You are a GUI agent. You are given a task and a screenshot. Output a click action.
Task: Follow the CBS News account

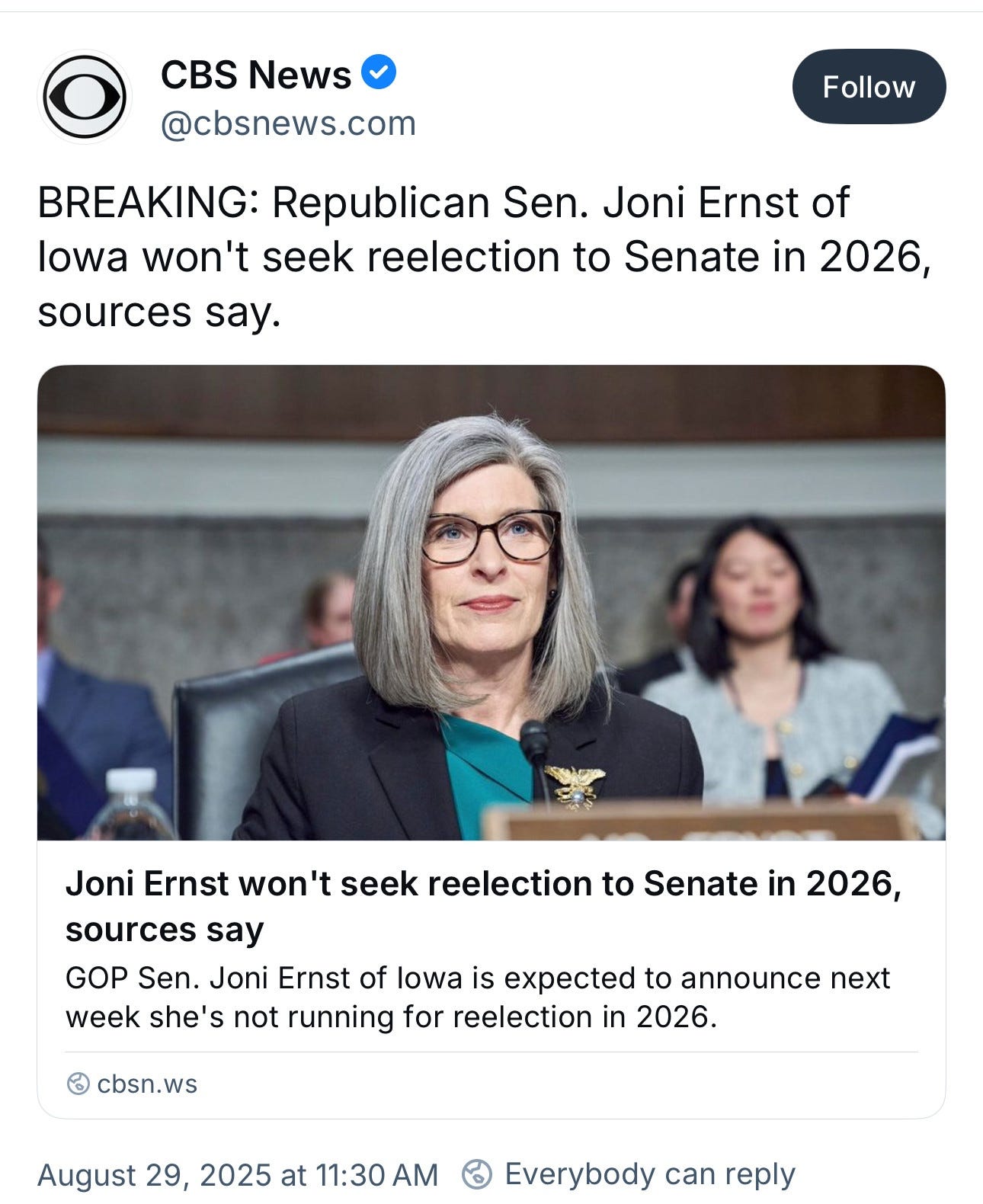point(869,87)
